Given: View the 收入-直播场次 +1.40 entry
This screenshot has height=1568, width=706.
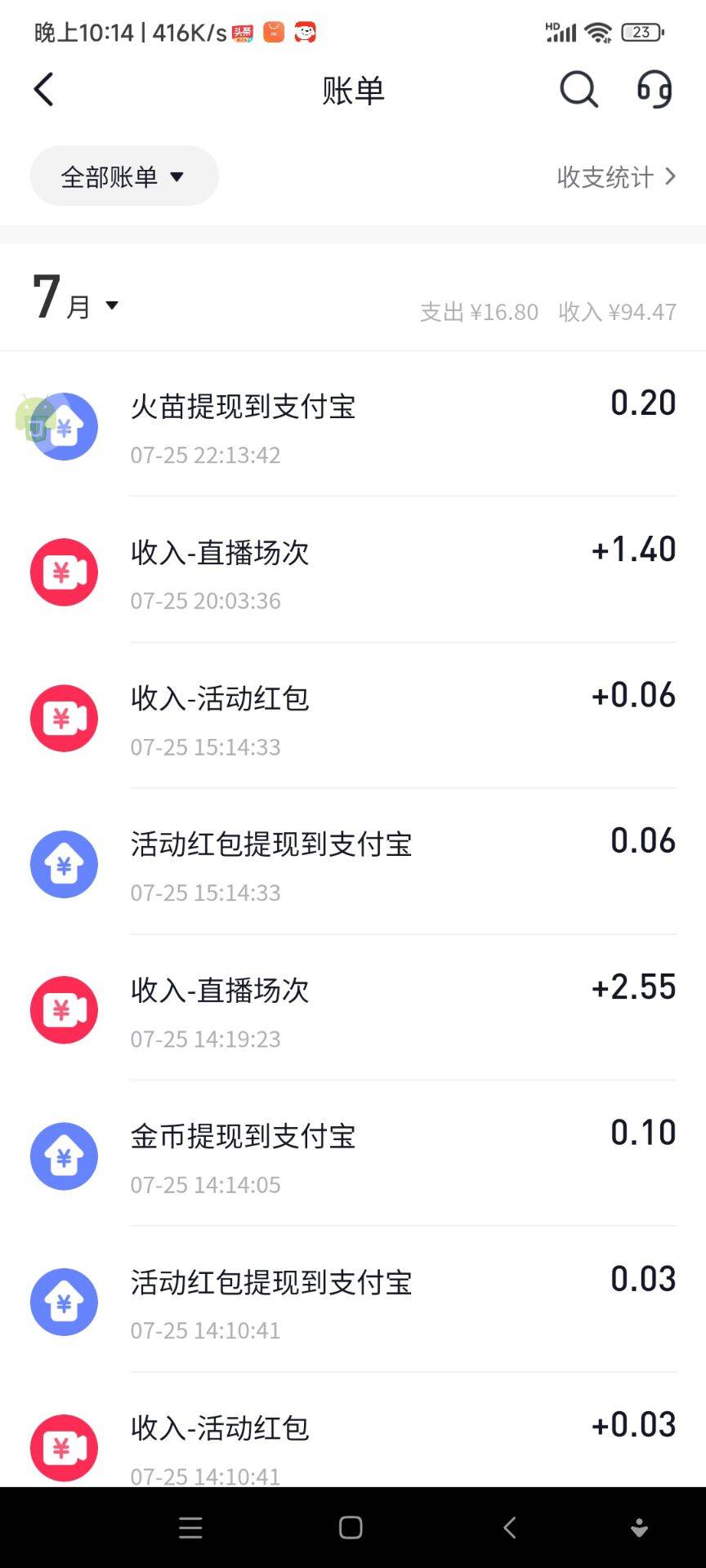Looking at the screenshot, I should coord(353,570).
